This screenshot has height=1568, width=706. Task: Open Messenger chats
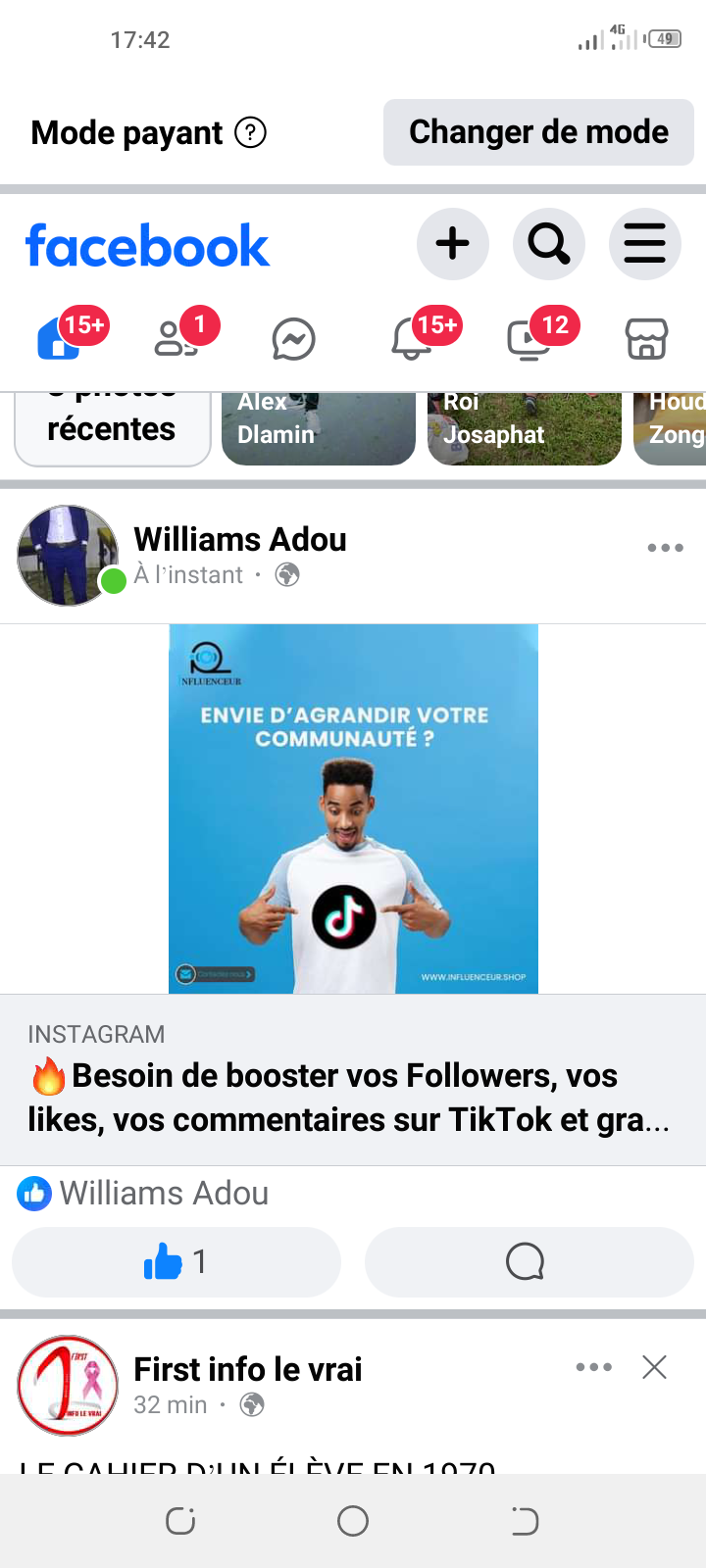[x=293, y=340]
